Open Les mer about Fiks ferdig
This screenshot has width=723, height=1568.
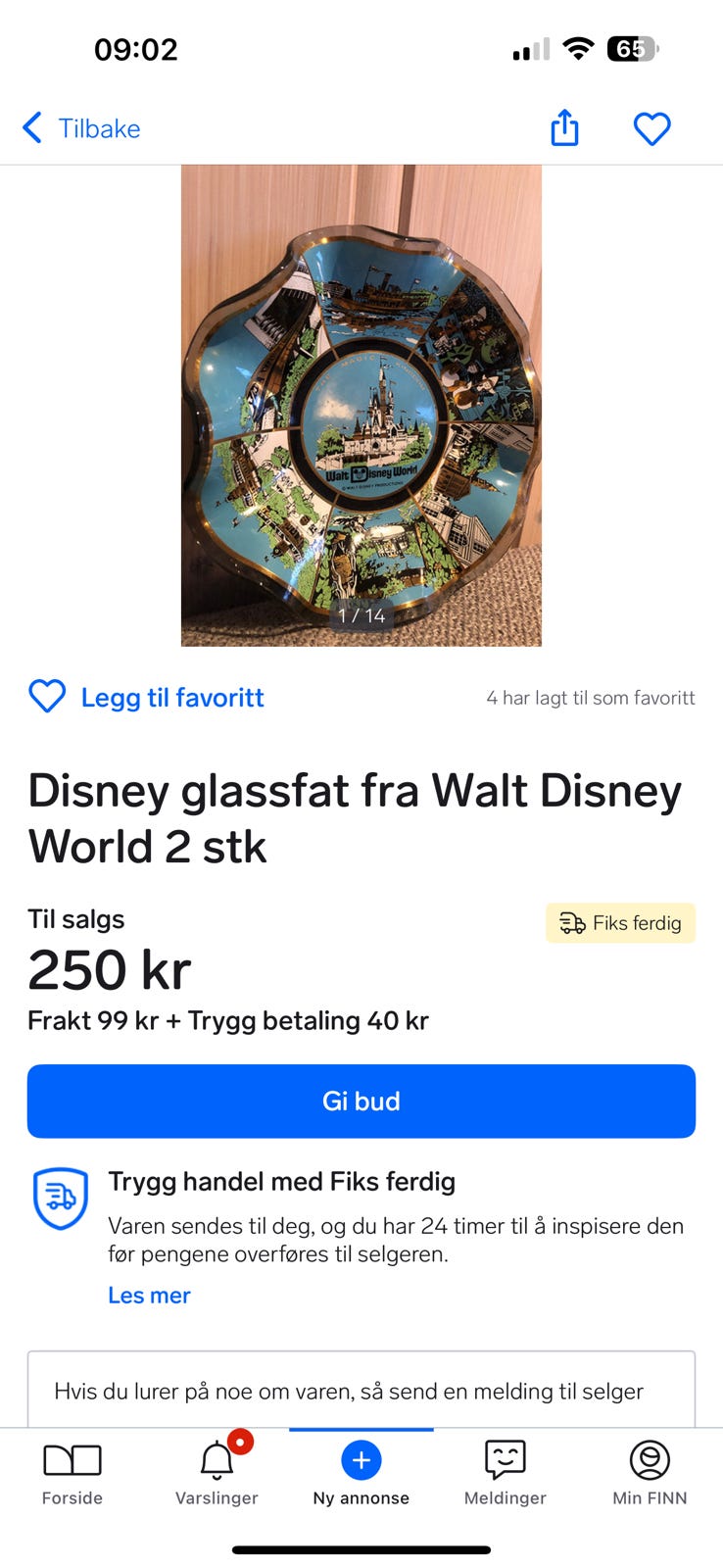(x=149, y=1295)
